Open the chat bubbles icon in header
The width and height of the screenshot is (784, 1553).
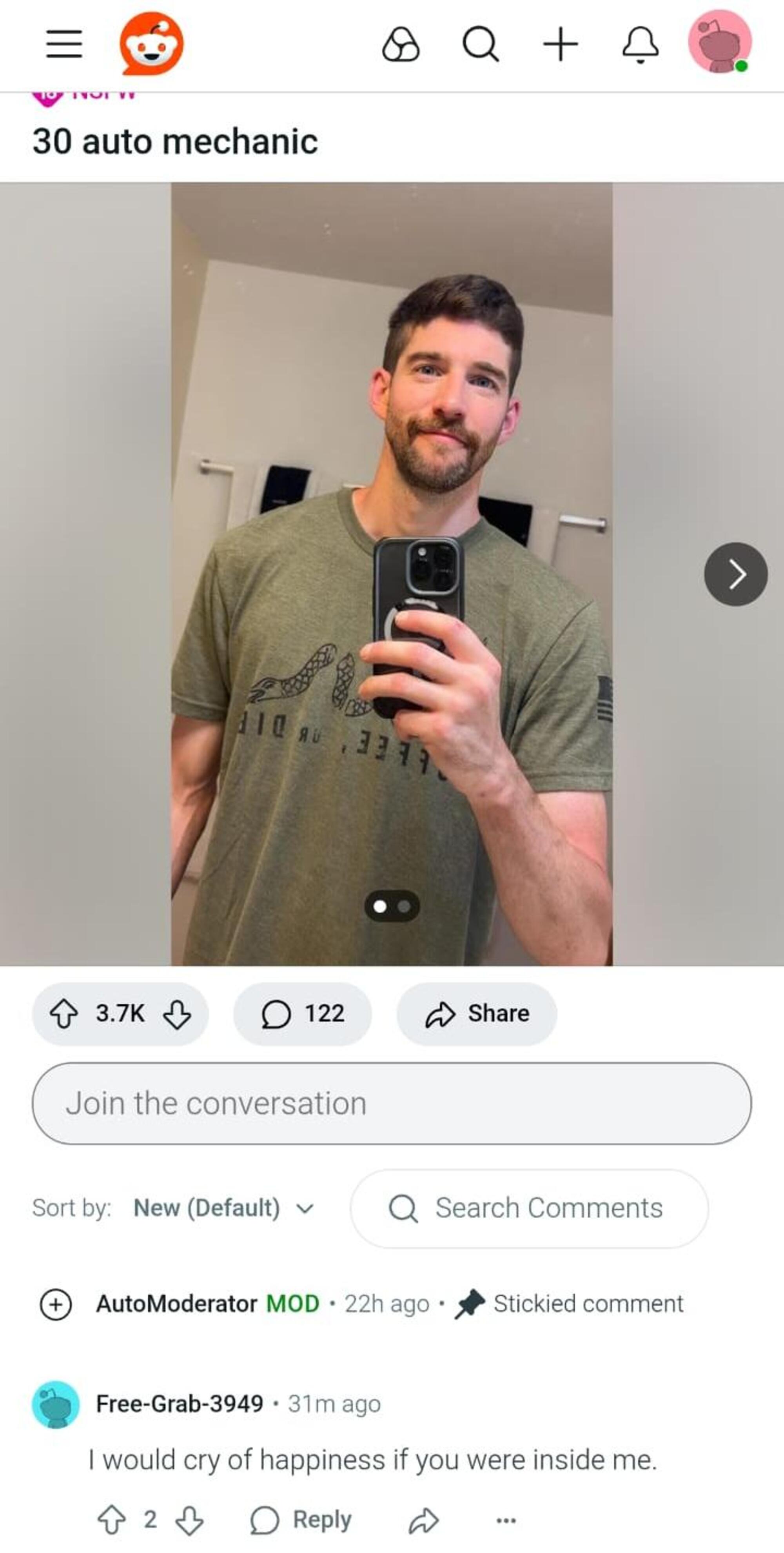coord(401,44)
